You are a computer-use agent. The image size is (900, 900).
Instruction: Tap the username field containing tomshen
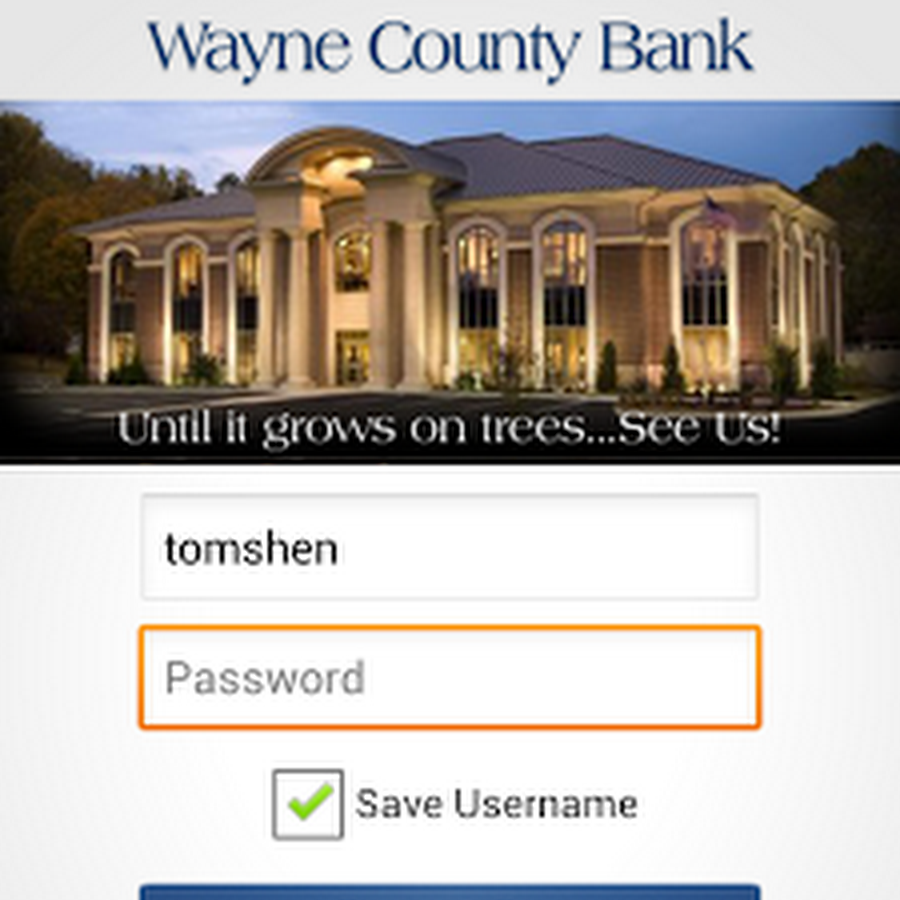[449, 547]
